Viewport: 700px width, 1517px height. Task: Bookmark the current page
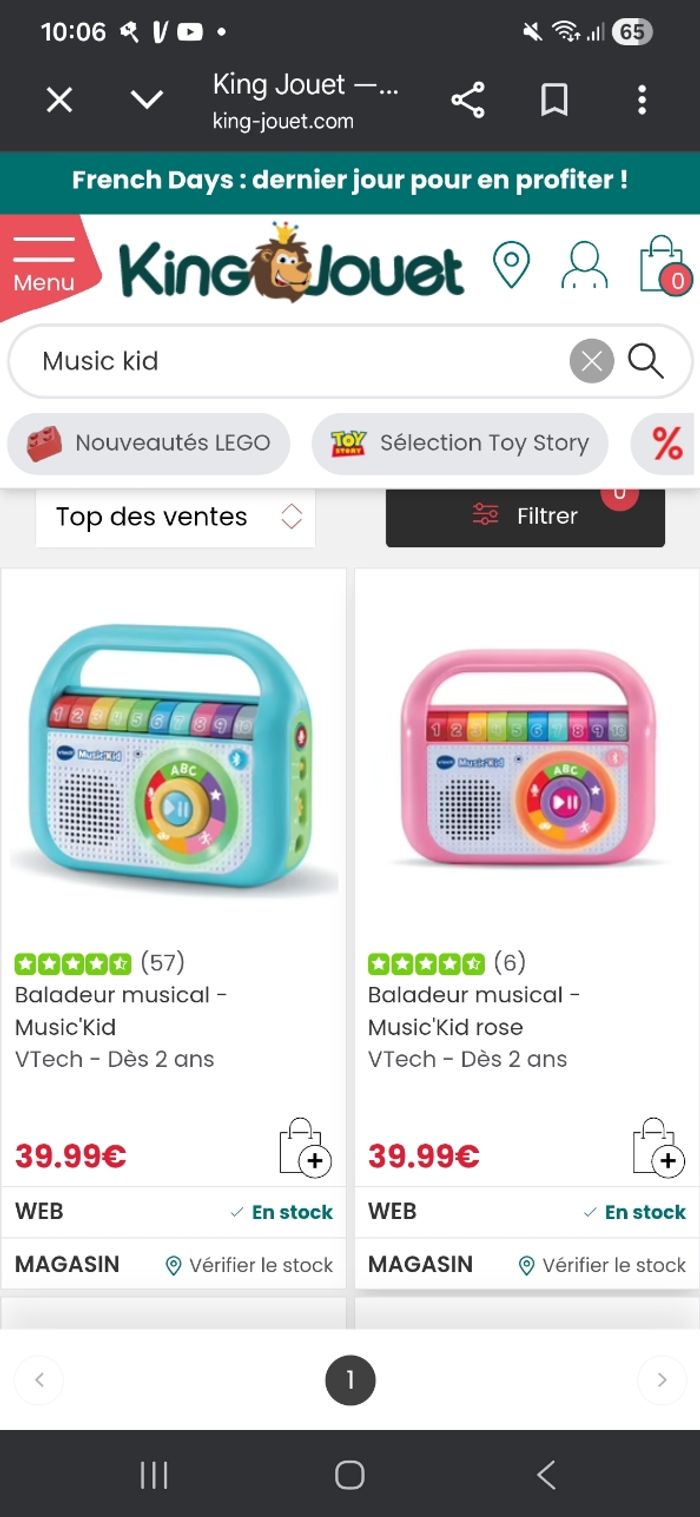[554, 100]
